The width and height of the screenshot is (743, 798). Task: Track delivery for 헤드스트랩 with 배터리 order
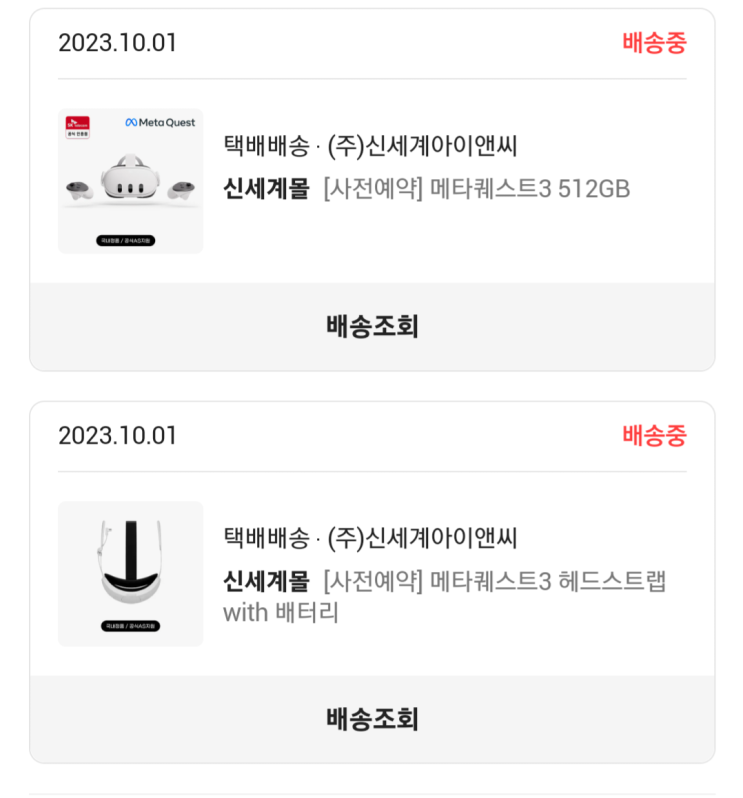pyautogui.click(x=372, y=719)
